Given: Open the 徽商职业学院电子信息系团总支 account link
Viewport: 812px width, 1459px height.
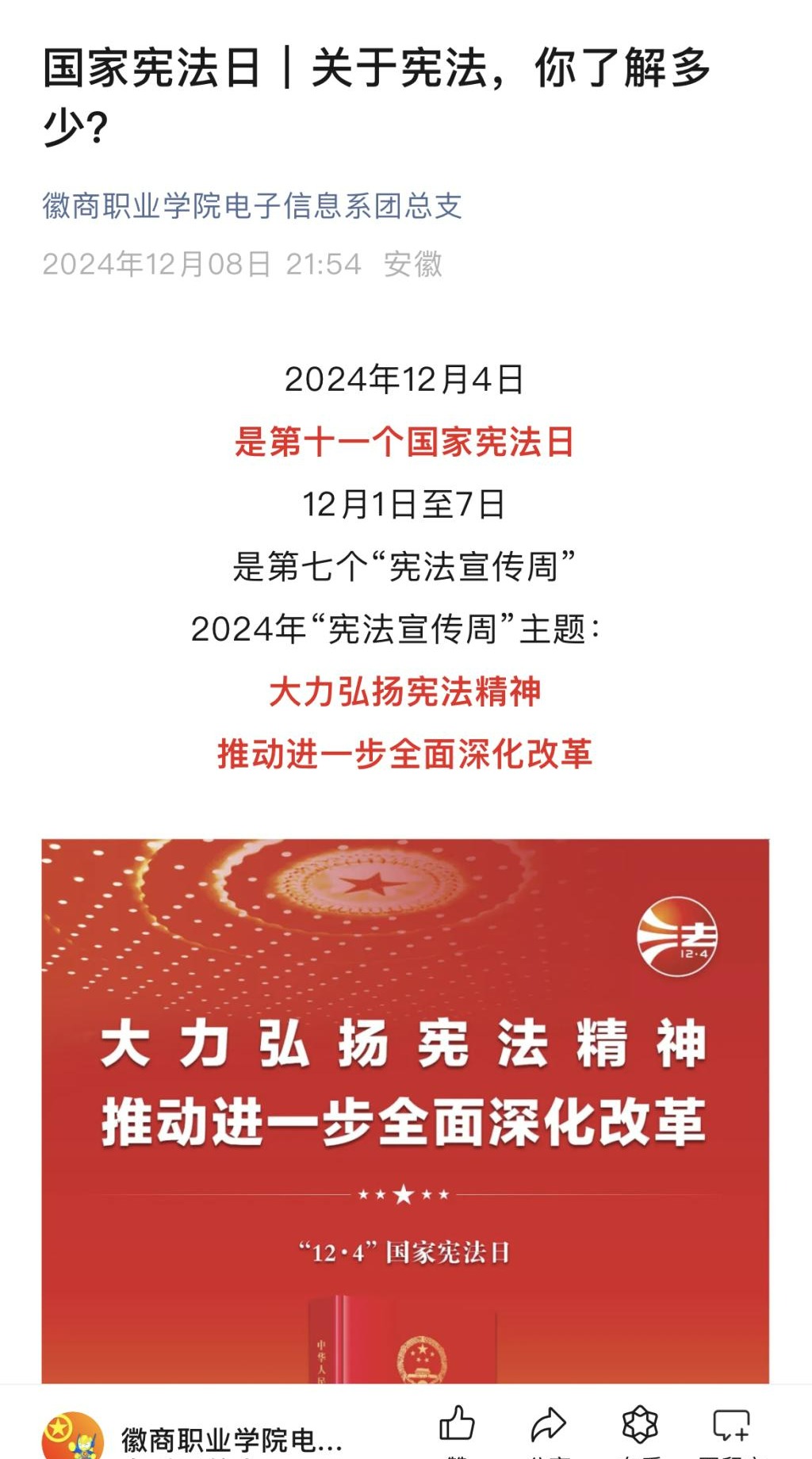Looking at the screenshot, I should 252,206.
